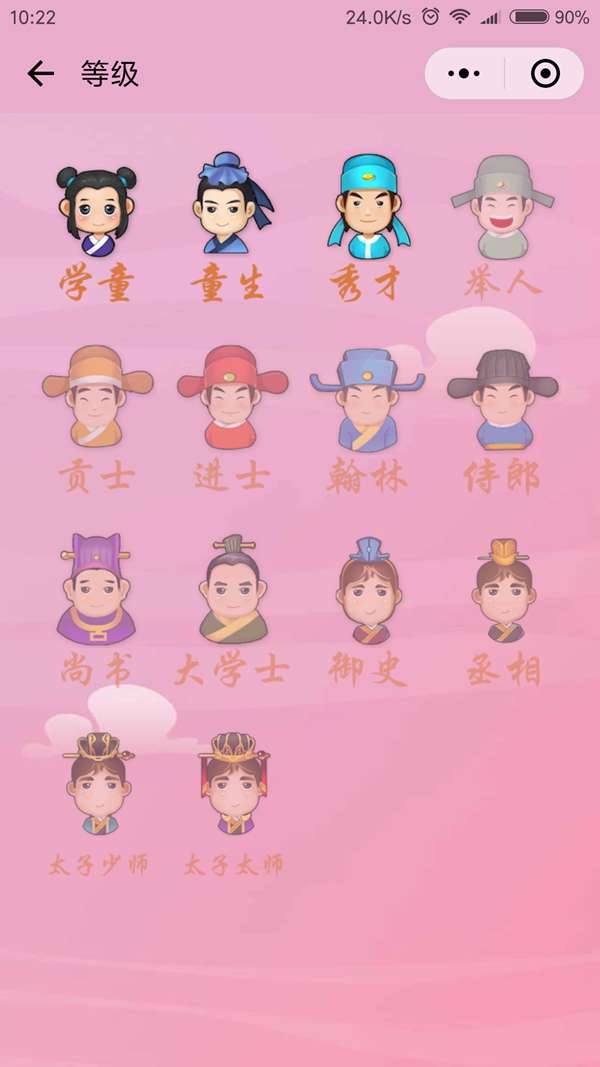Open the mini program more options menu
Image resolution: width=600 pixels, height=1067 pixels.
(464, 73)
